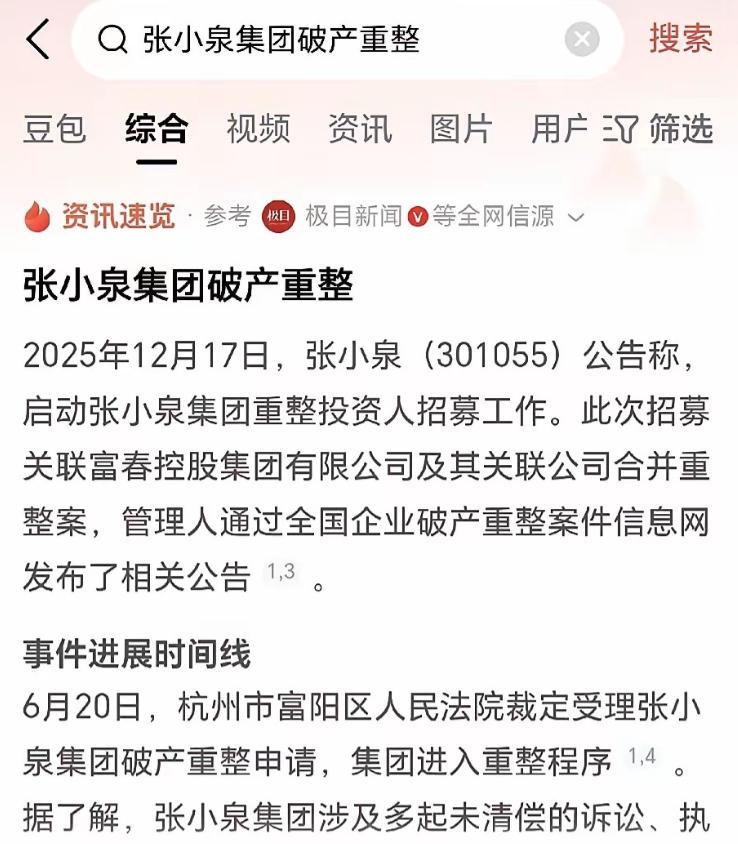Select the 综合 tab
Viewport: 738px width, 844px height.
pyautogui.click(x=156, y=129)
